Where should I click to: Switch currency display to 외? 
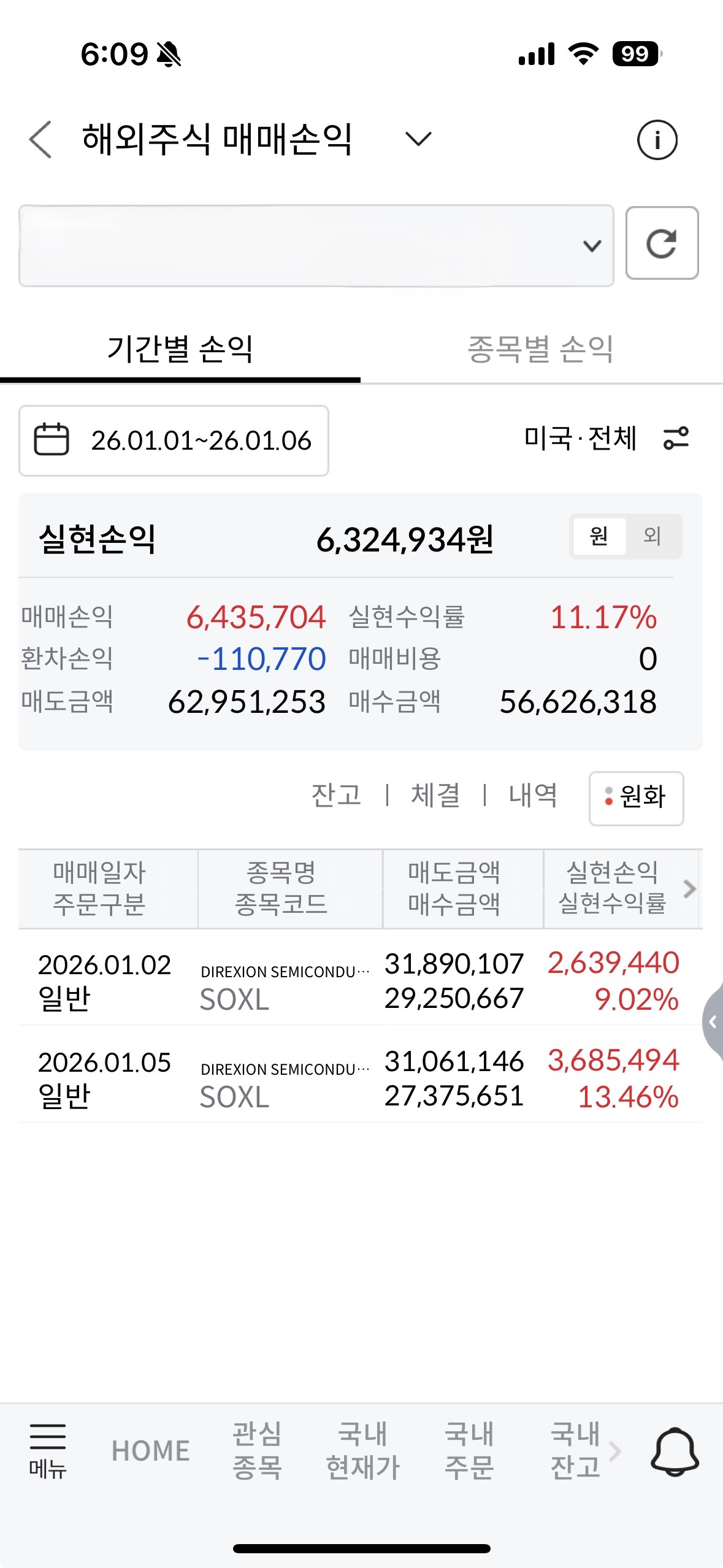click(652, 536)
